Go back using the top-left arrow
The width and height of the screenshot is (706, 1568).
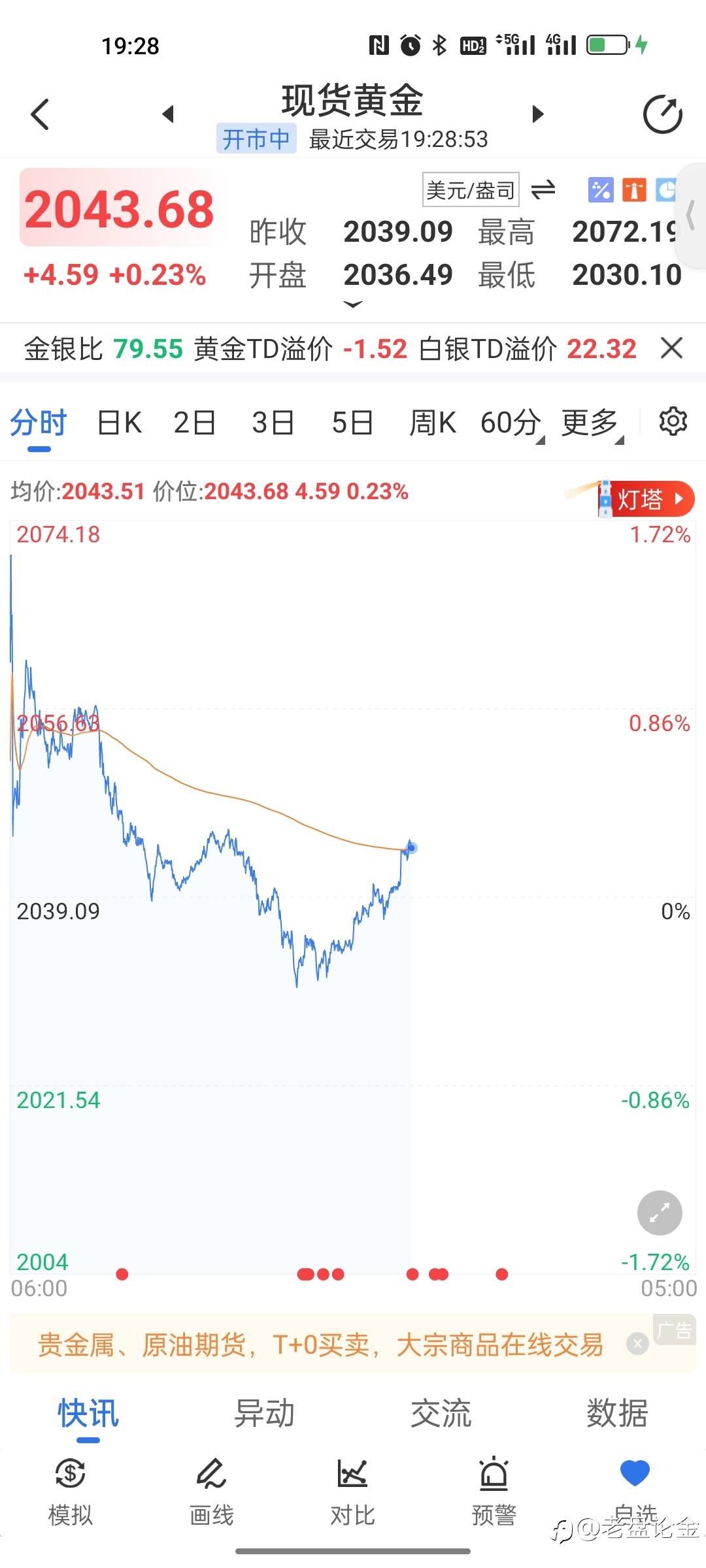(x=40, y=114)
